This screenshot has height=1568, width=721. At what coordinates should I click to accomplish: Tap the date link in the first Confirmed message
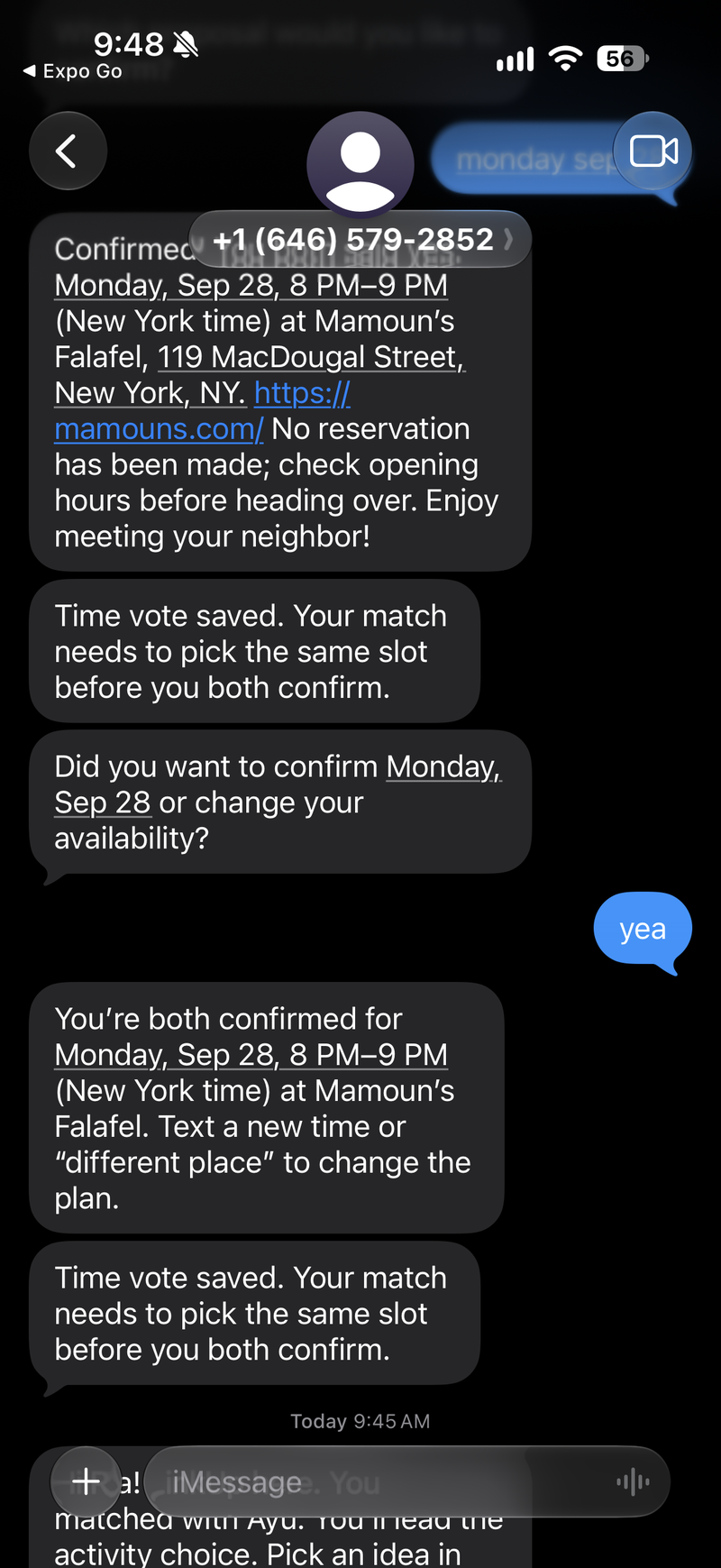[x=251, y=285]
